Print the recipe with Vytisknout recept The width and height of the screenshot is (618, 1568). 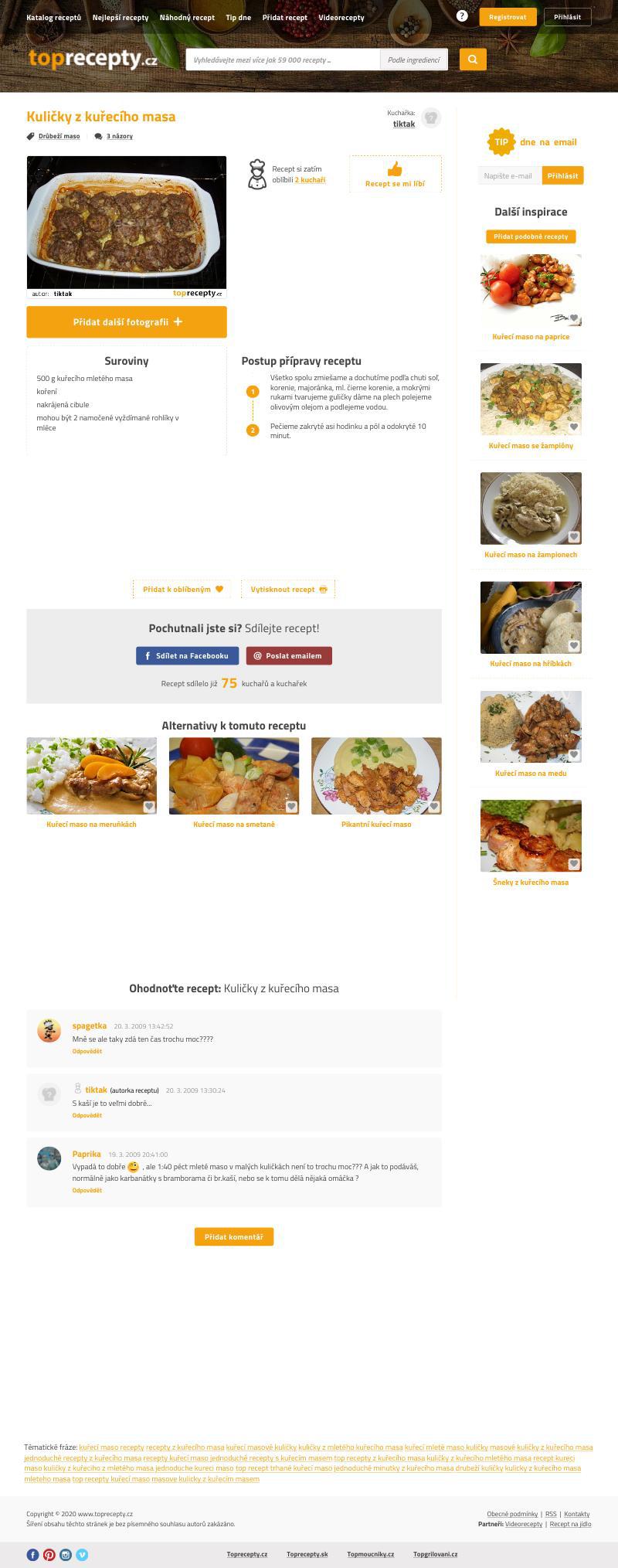[x=288, y=589]
